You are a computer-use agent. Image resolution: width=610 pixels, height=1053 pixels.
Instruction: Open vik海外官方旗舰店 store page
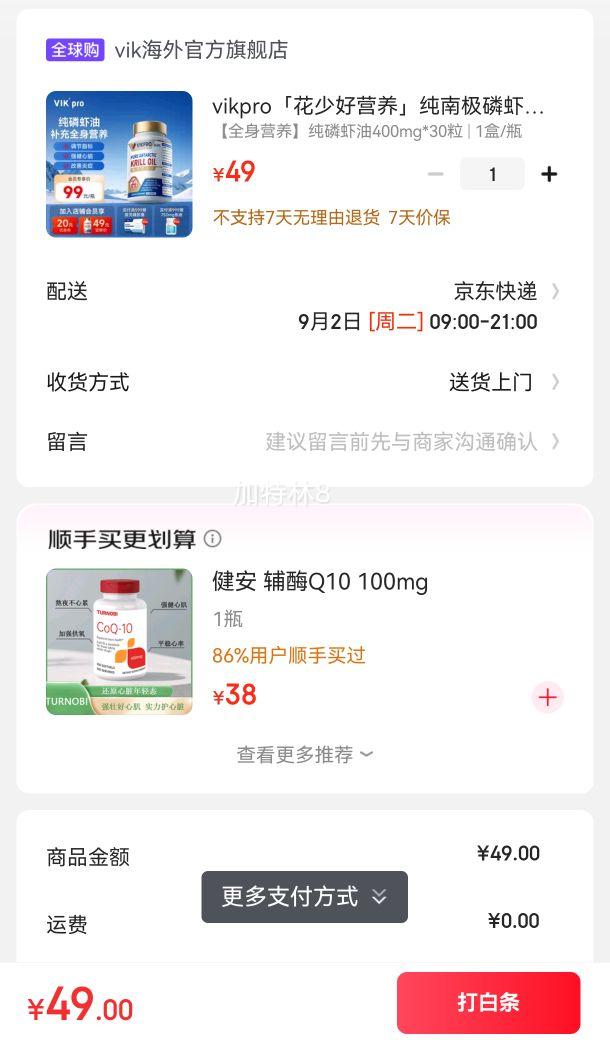pos(200,49)
